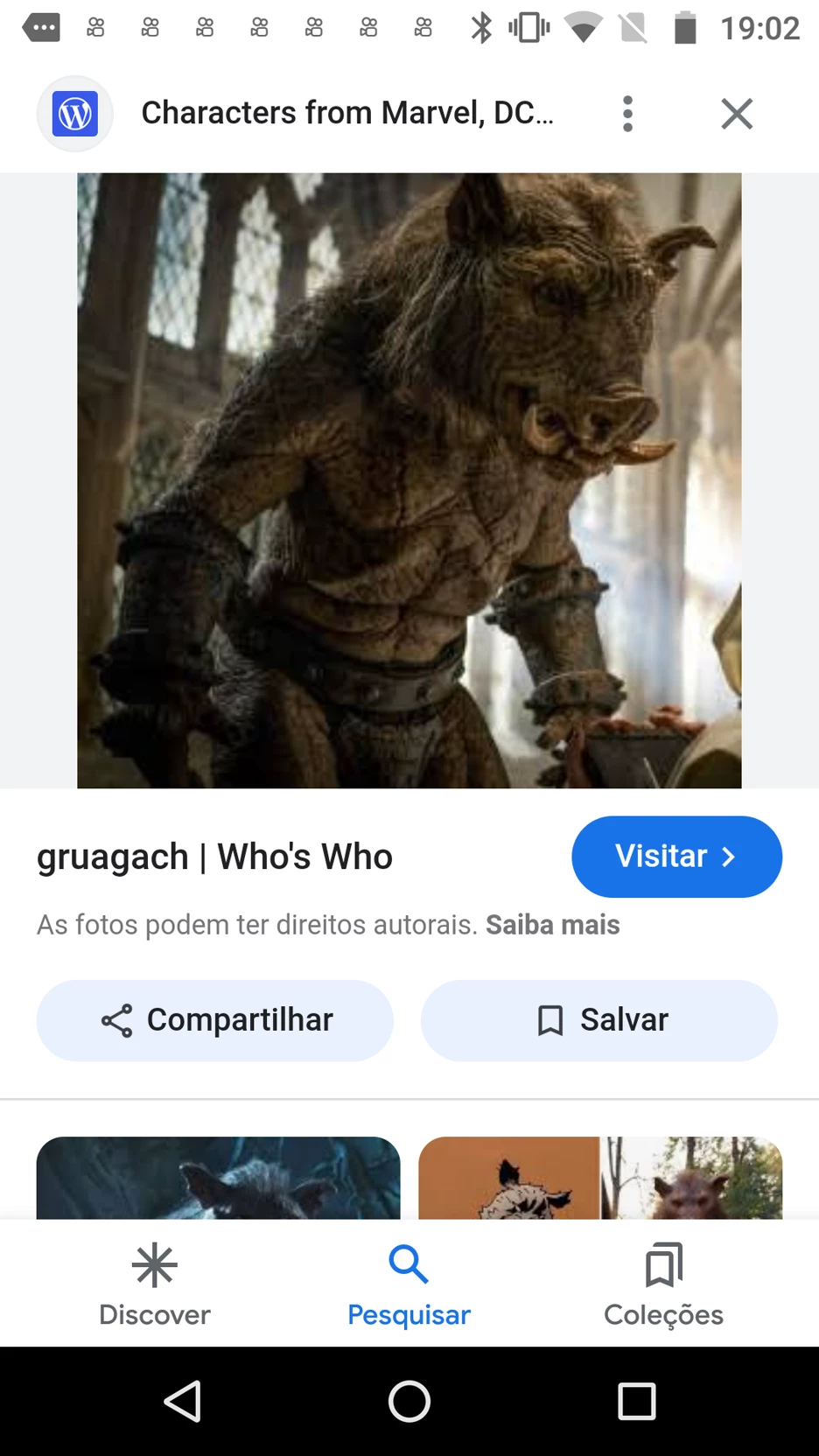The image size is (819, 1456).
Task: Open the Saiba mais link
Action: pos(552,925)
